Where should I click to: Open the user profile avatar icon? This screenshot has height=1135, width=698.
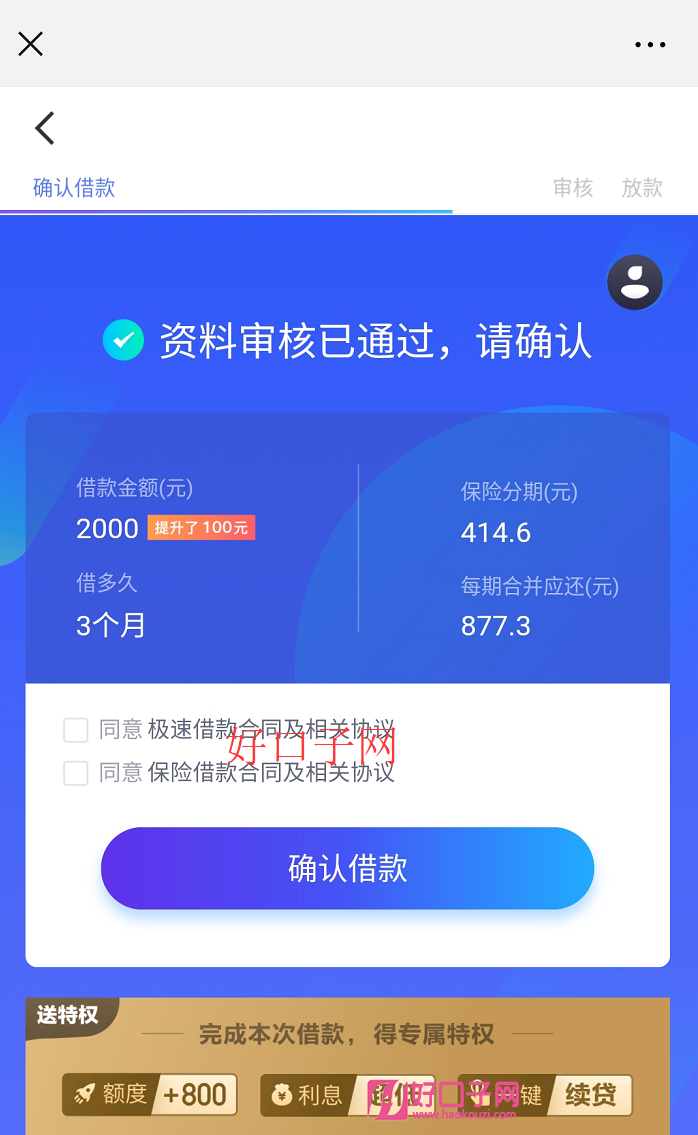(634, 282)
